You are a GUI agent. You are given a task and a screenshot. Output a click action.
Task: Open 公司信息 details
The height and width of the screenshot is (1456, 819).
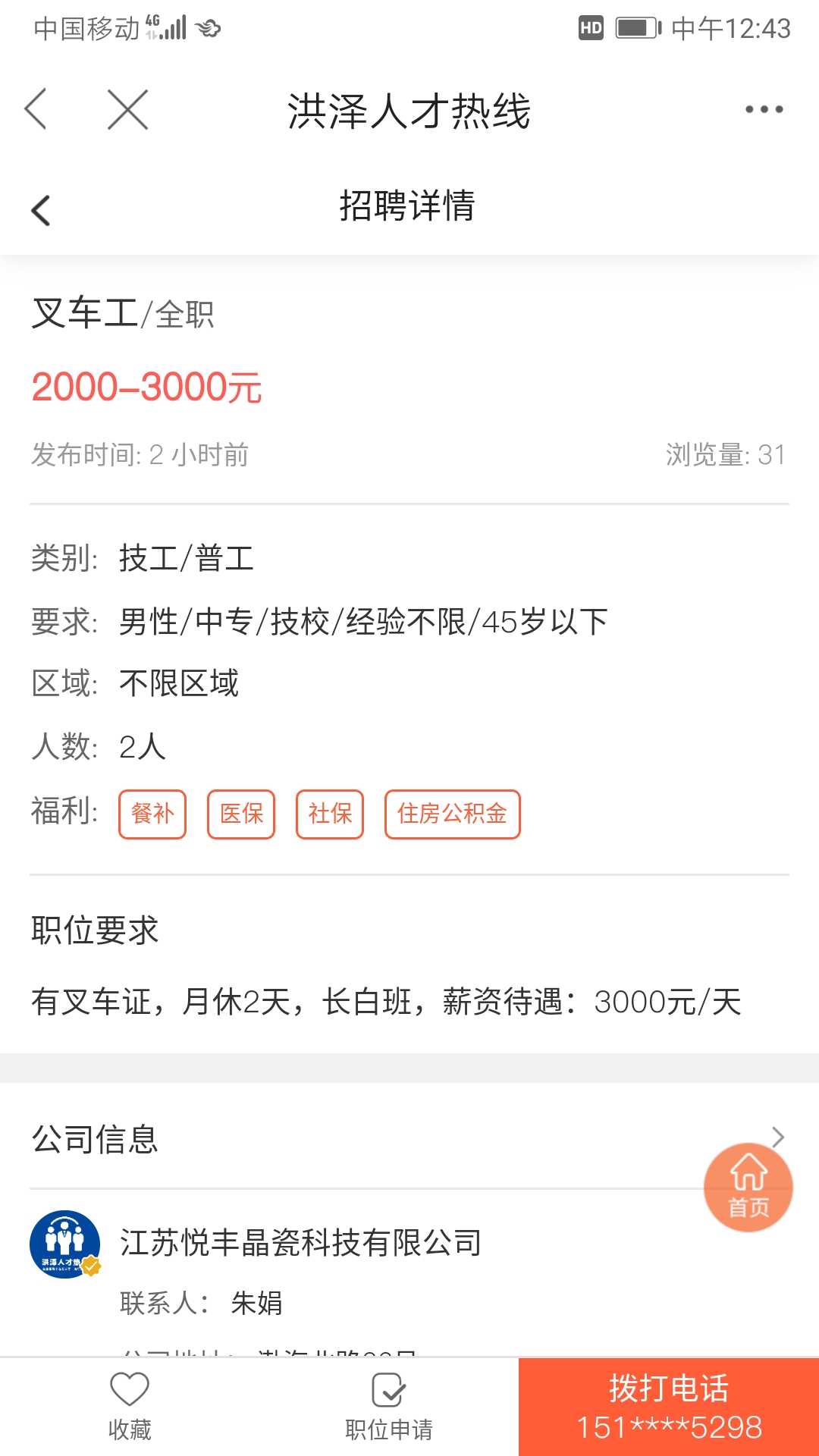(x=409, y=1138)
